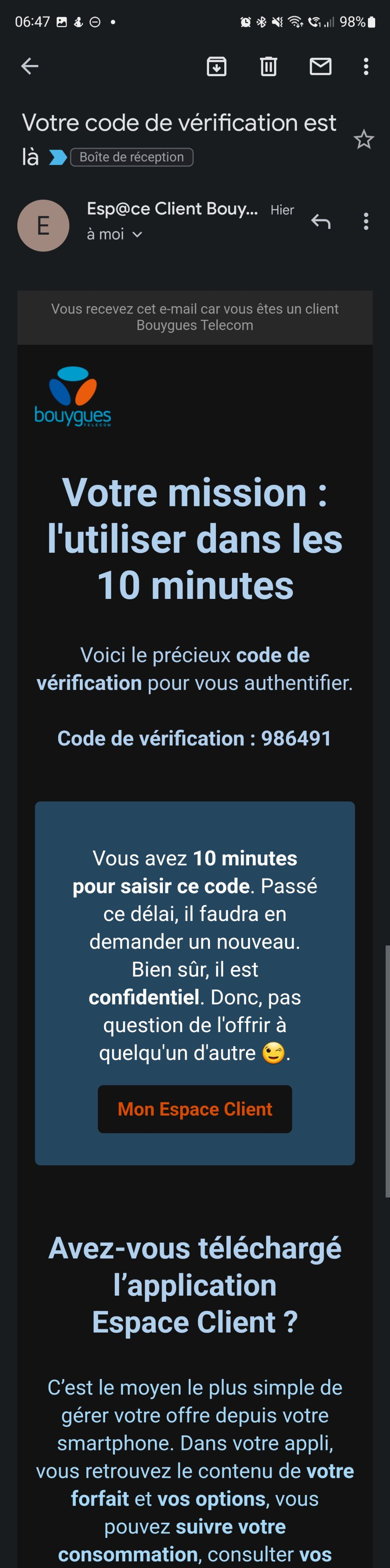Go back to the inbox
390x1568 pixels.
click(29, 66)
